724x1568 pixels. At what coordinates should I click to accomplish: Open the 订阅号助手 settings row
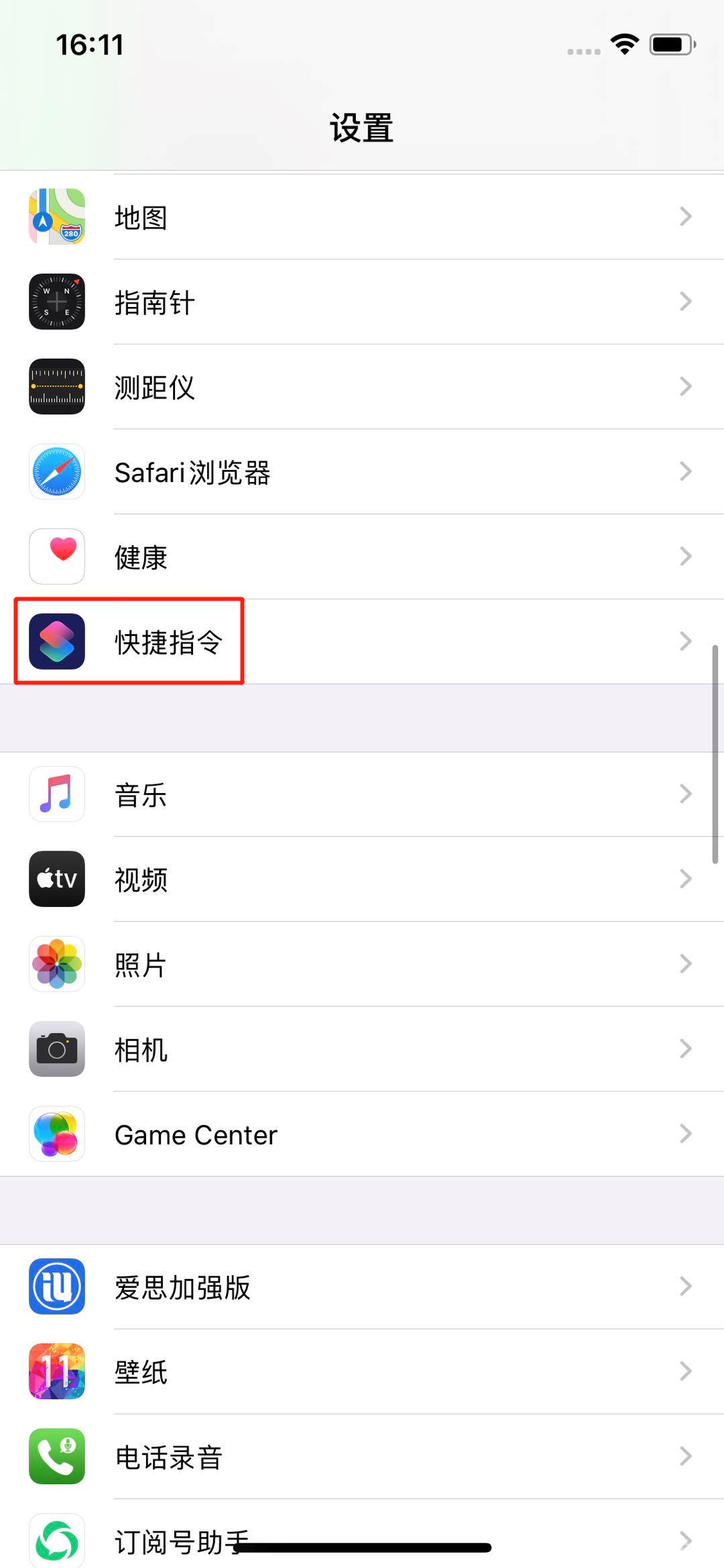[362, 1539]
